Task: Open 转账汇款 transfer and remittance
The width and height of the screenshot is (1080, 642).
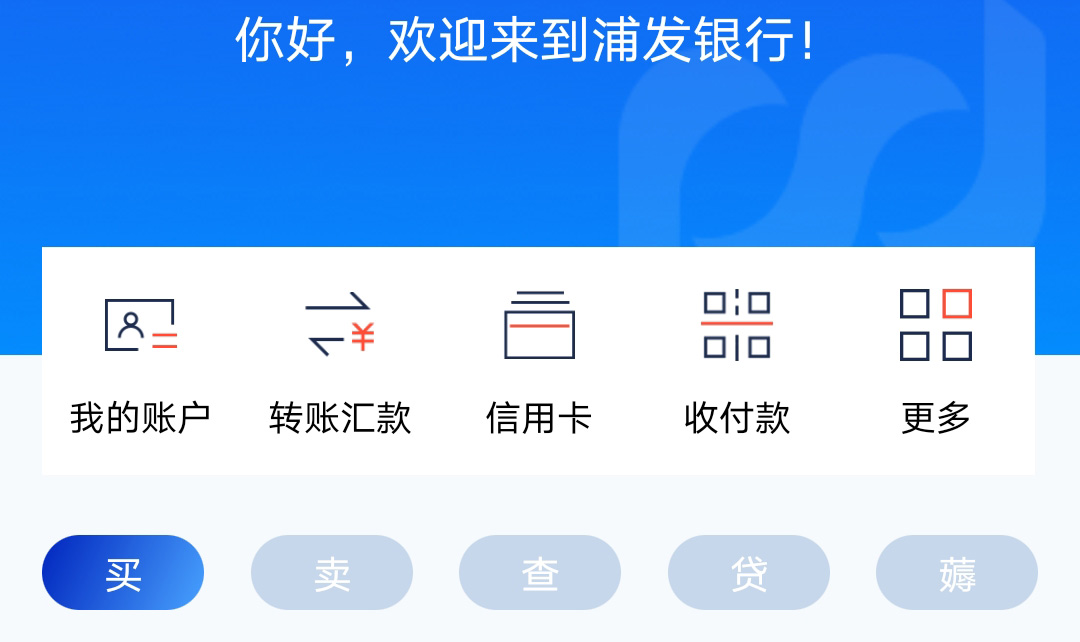Action: point(340,360)
